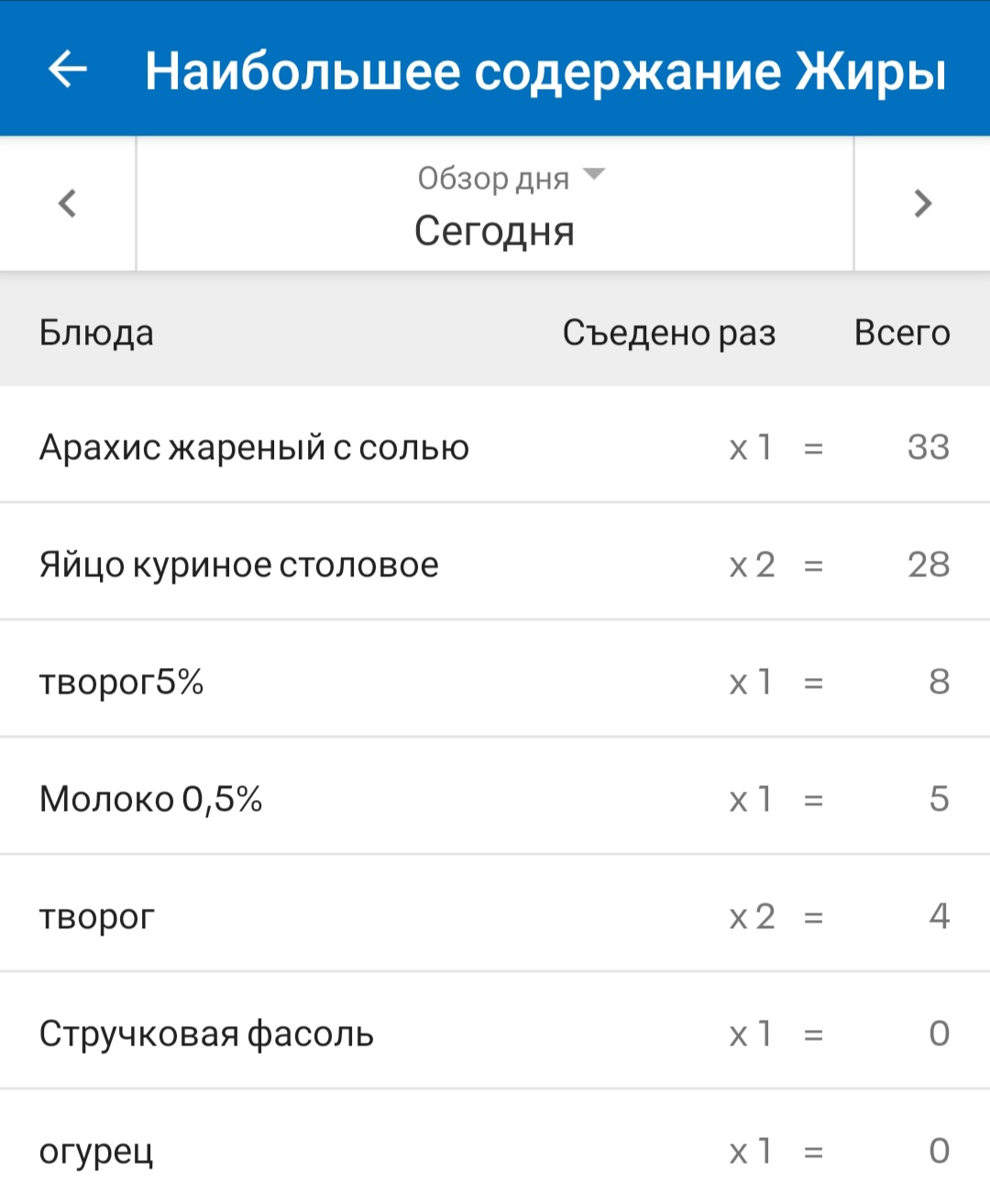Go back using the header arrow
990x1204 pixels.
(67, 69)
